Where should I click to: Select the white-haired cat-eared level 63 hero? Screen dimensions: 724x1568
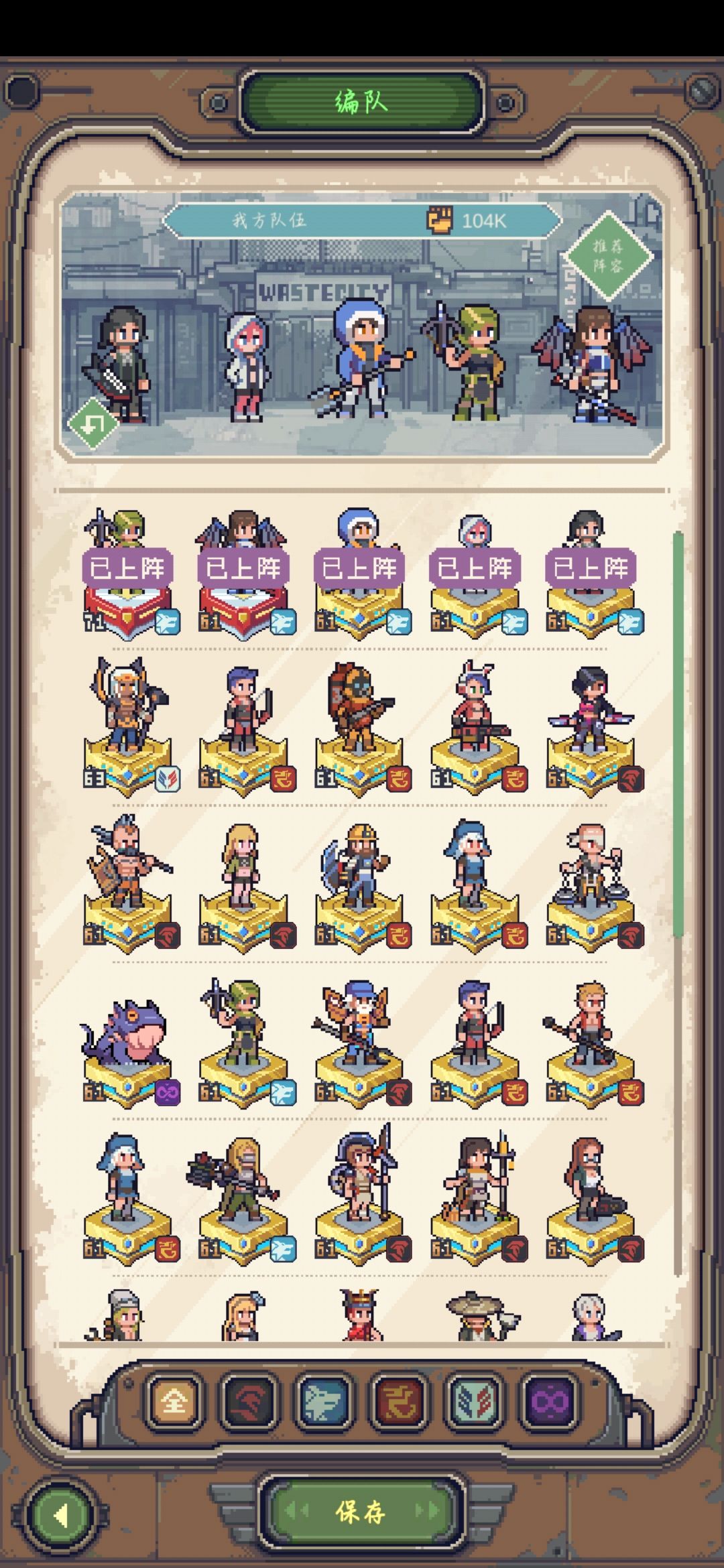pos(127,724)
